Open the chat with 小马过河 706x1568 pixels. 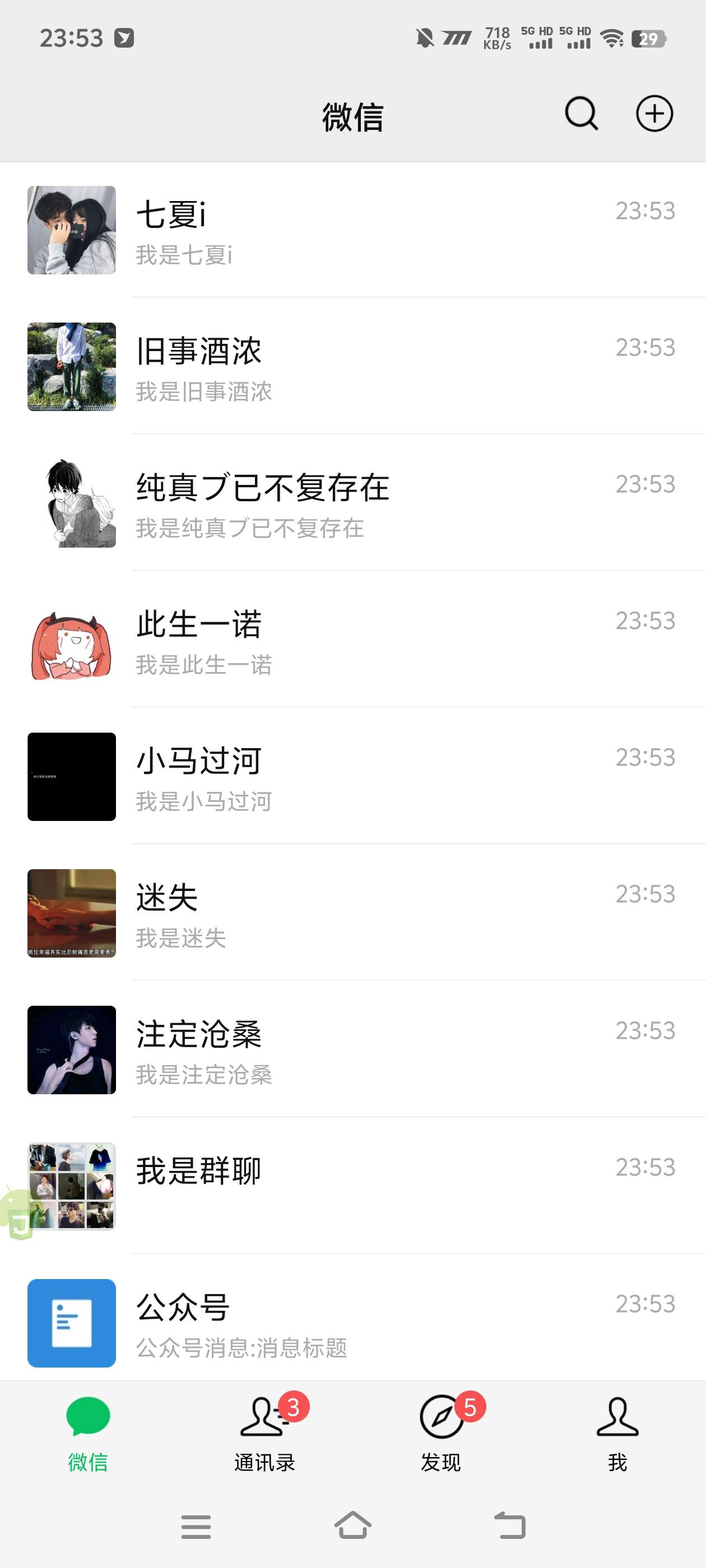pos(354,777)
